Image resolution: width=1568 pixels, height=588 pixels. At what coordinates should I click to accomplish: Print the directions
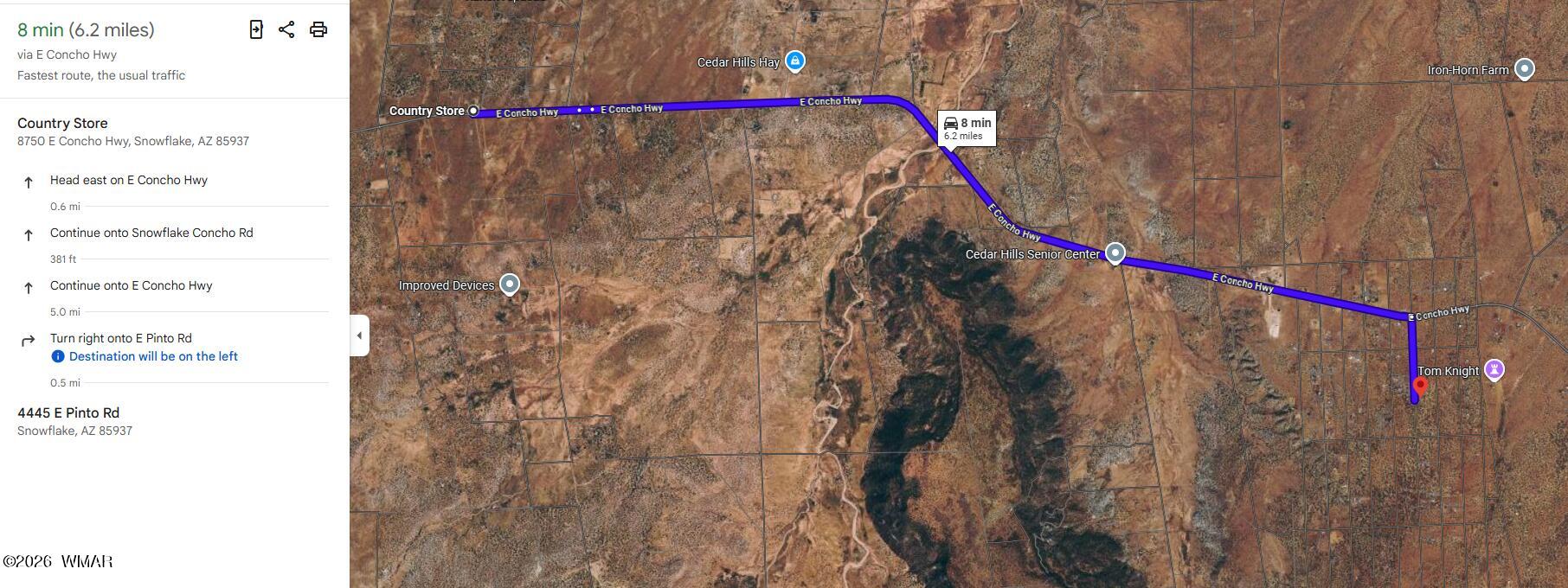[x=318, y=29]
